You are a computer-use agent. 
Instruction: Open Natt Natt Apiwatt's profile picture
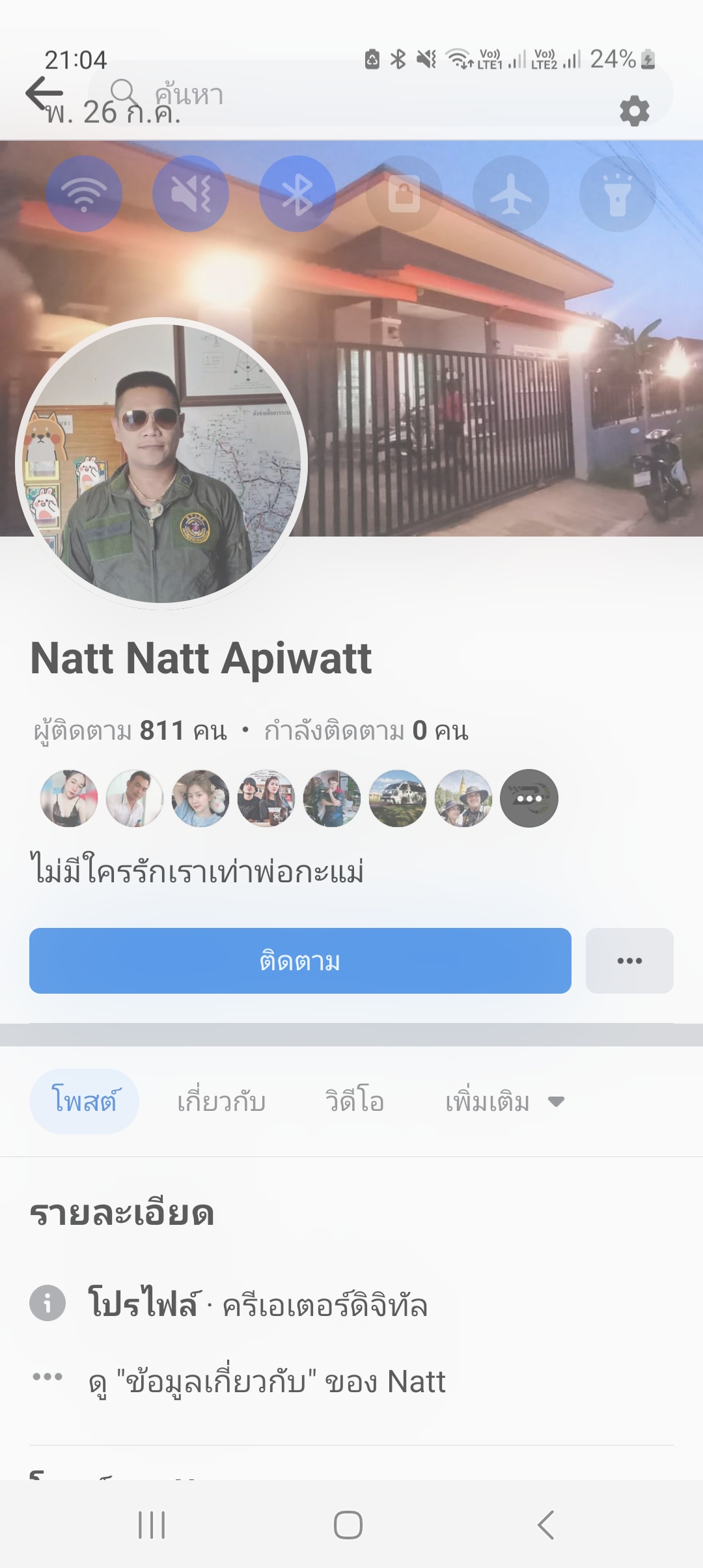tap(161, 462)
